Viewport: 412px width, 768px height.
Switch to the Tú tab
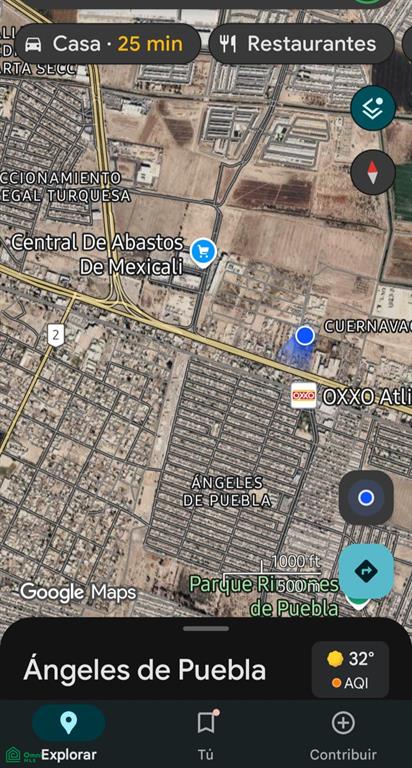click(206, 734)
